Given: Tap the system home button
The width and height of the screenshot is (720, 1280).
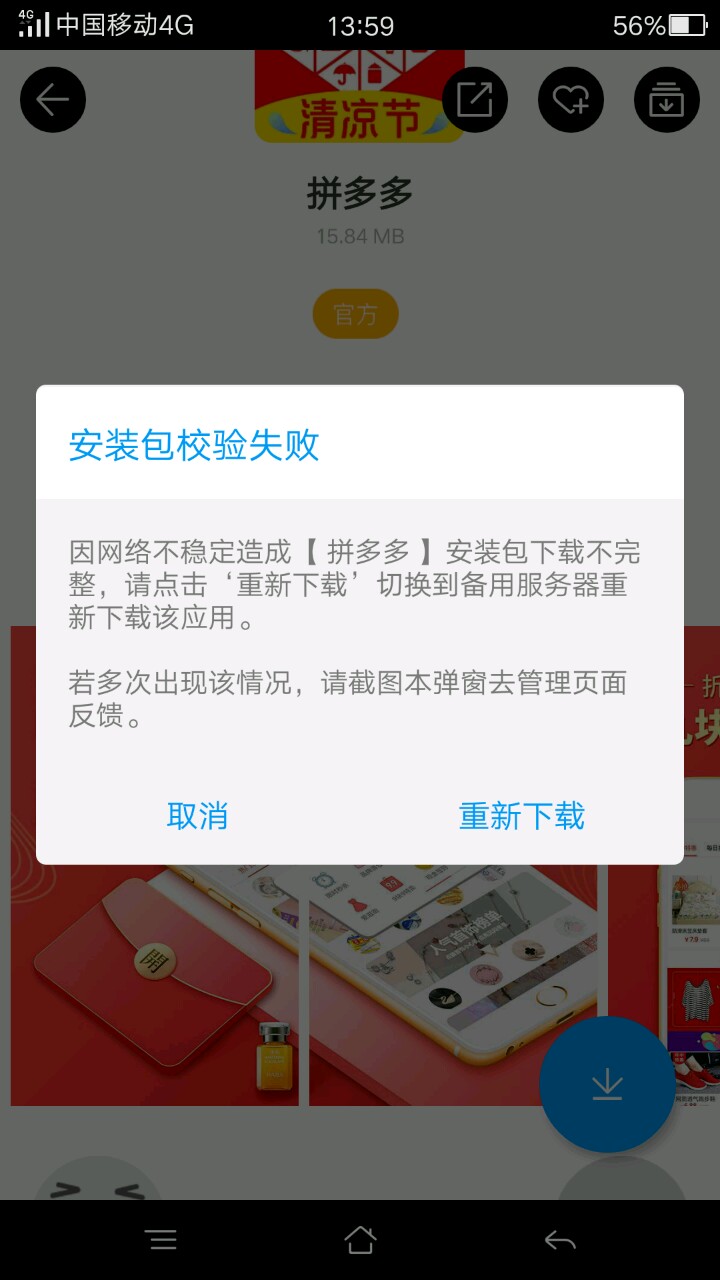Looking at the screenshot, I should (360, 1240).
